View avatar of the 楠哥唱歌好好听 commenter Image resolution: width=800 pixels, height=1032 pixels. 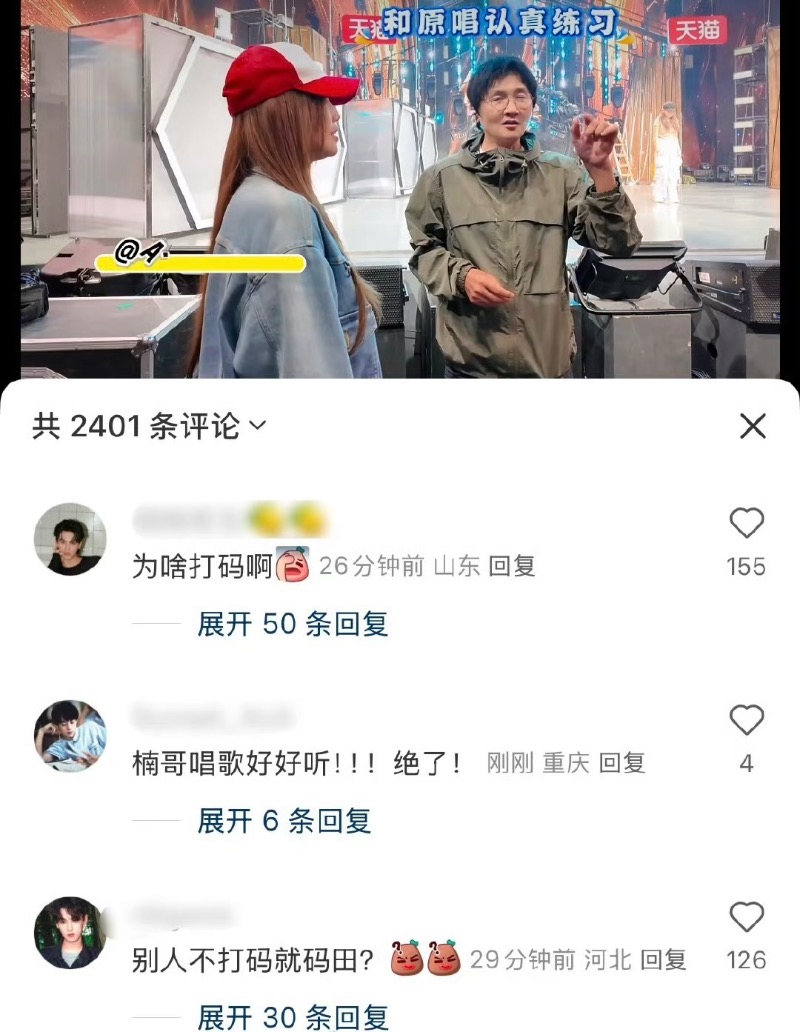[x=70, y=736]
